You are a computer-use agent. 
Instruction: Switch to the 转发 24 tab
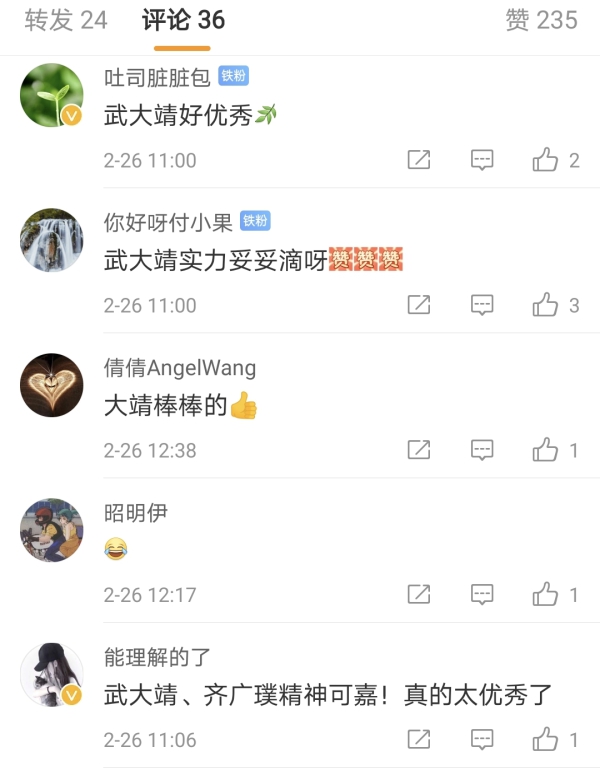[66, 20]
